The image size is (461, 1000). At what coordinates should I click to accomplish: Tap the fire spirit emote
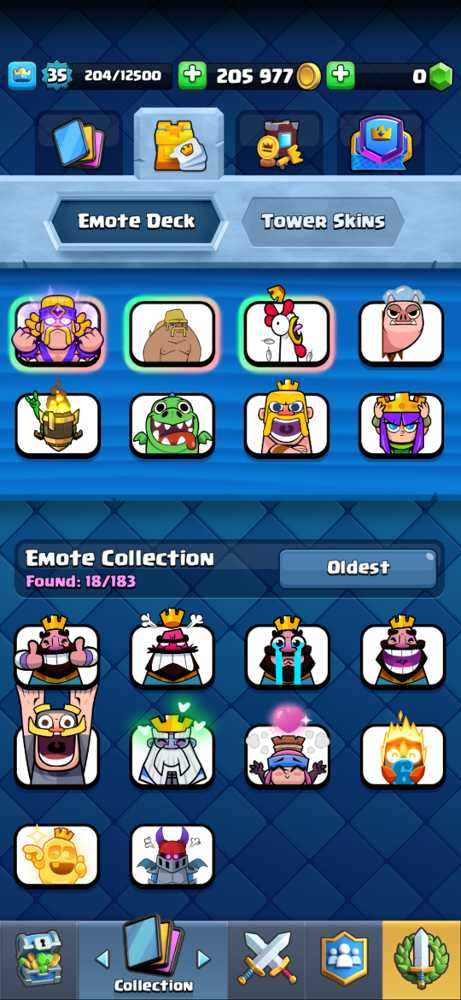tap(402, 753)
